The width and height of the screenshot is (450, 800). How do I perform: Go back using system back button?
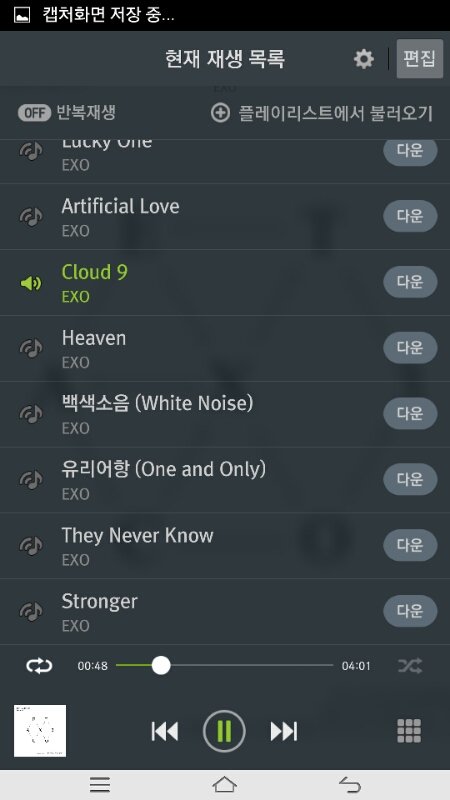(x=350, y=785)
